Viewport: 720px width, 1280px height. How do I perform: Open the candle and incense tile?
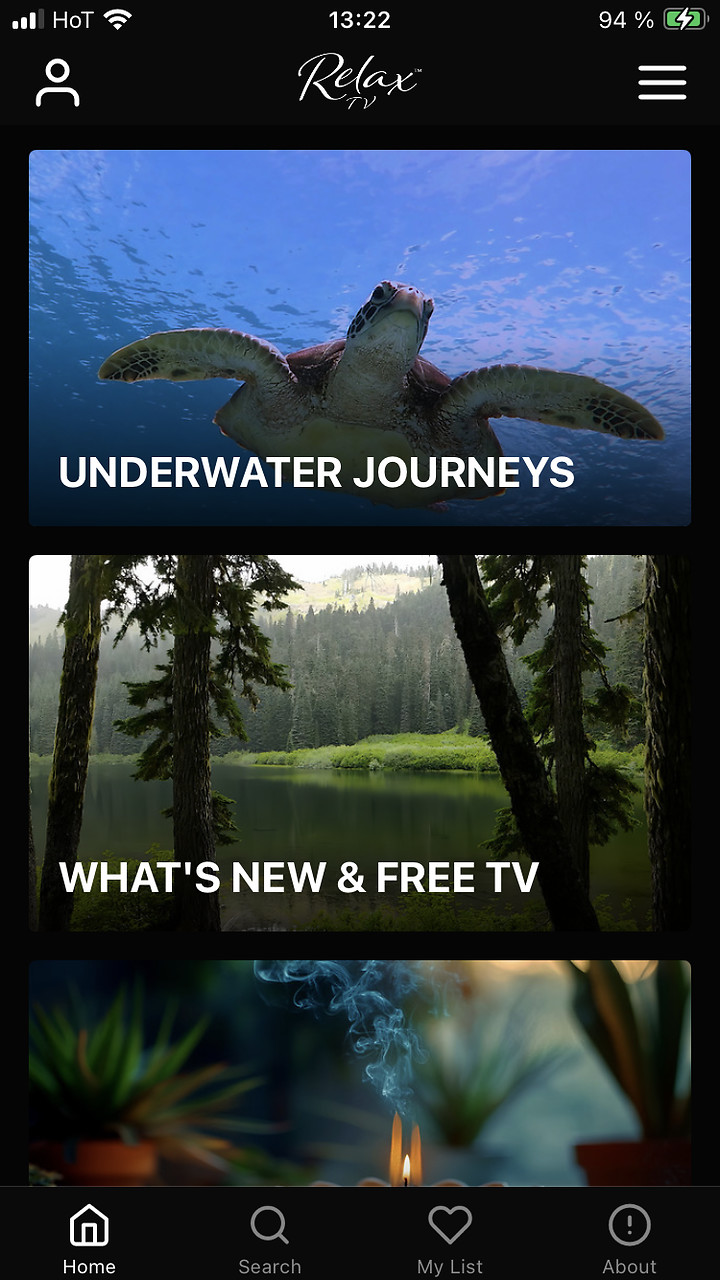point(360,1073)
